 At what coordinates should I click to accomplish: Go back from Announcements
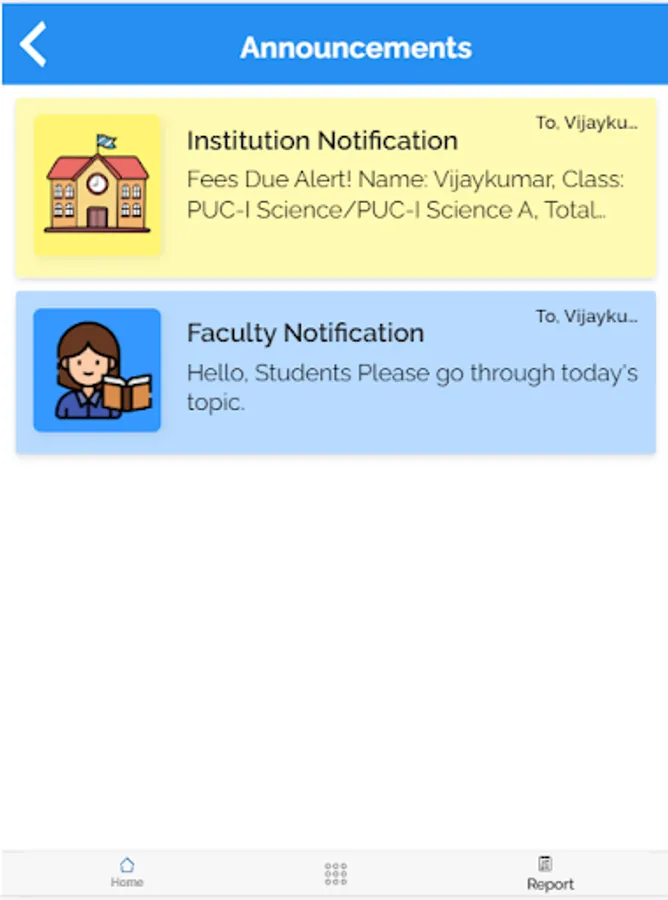tap(34, 46)
